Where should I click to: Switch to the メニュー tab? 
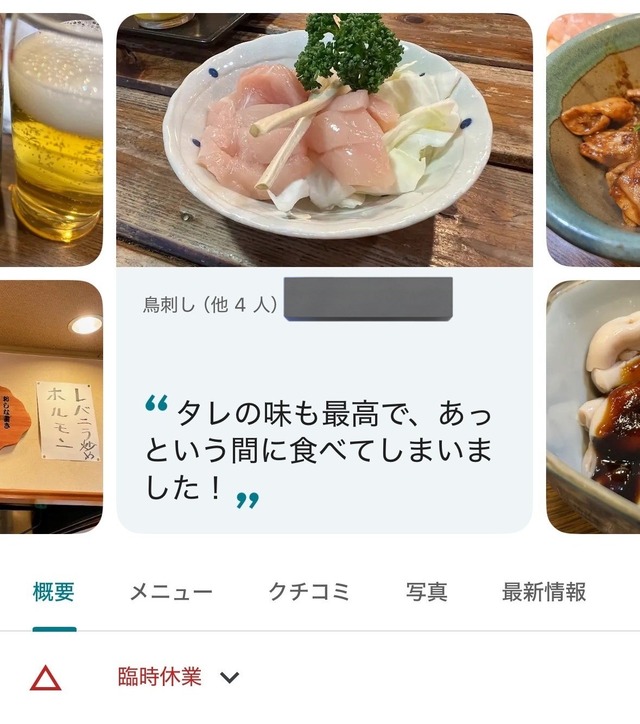171,592
